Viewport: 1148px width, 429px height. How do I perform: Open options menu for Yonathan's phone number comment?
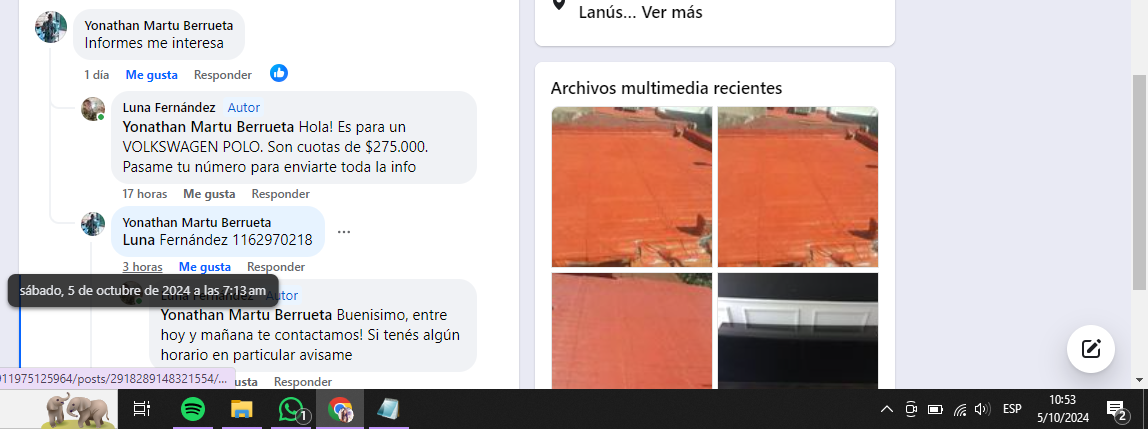344,232
